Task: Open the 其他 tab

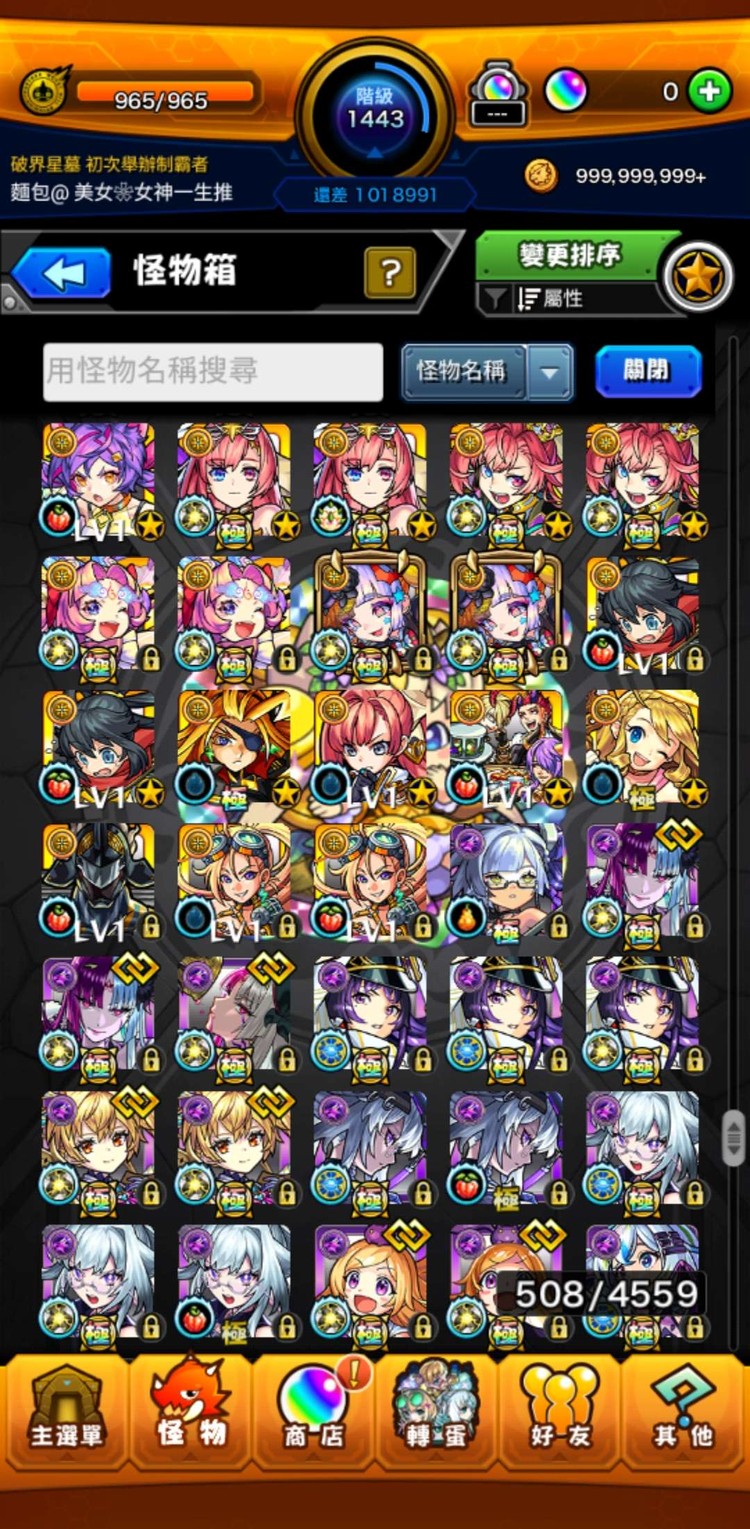Action: pos(682,1411)
